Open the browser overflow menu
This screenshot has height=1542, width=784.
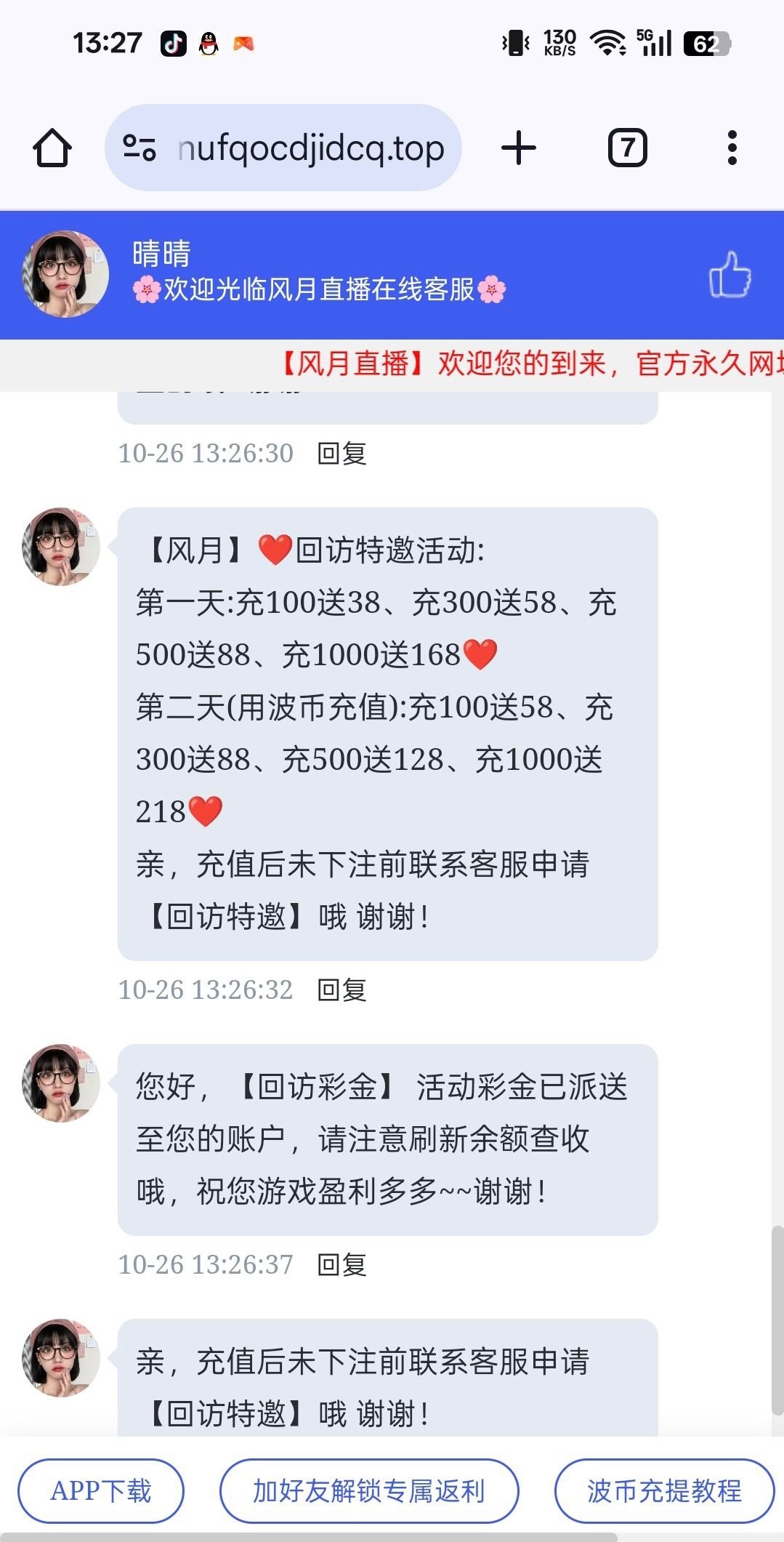(732, 148)
